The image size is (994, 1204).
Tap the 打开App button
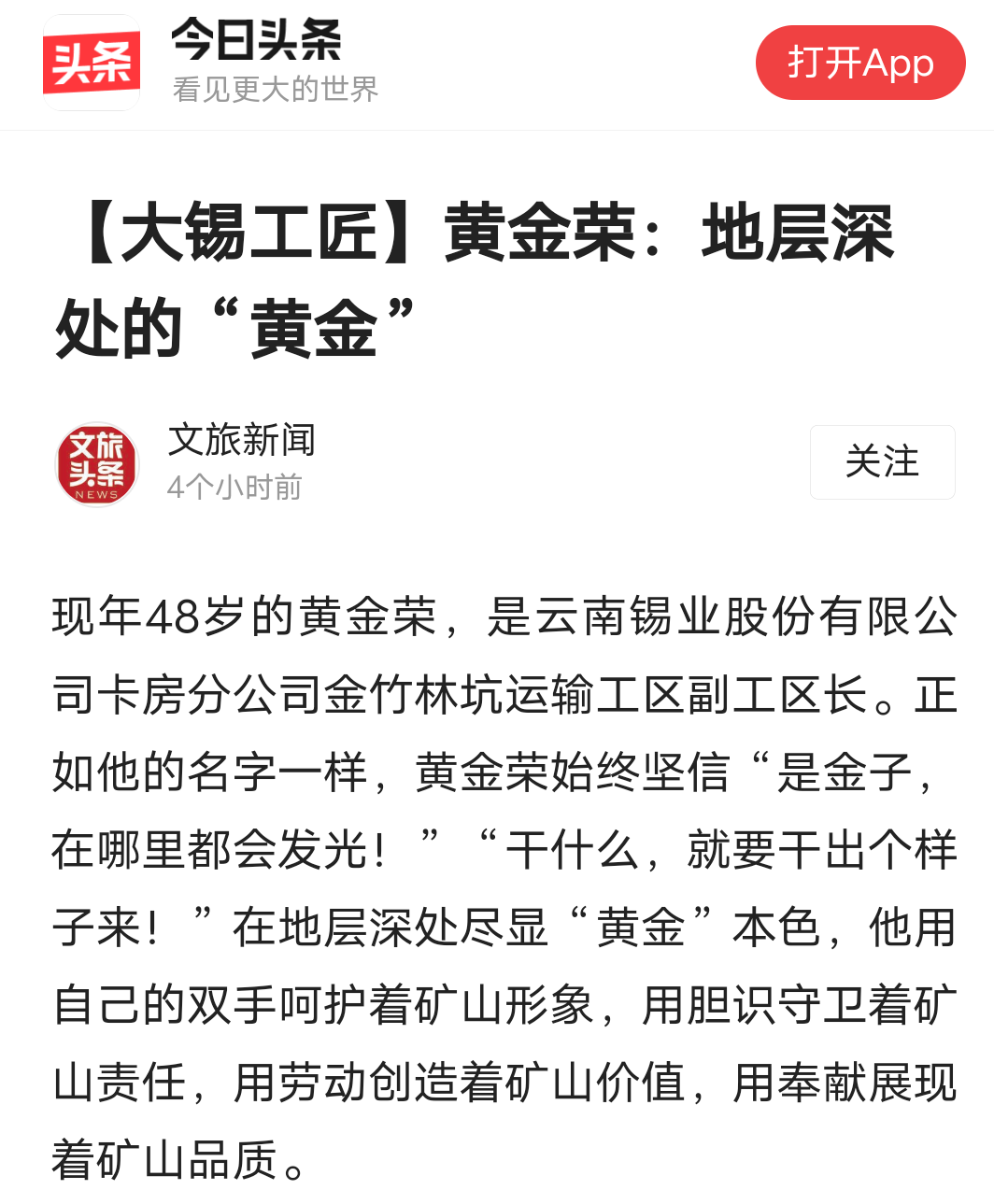[x=859, y=64]
